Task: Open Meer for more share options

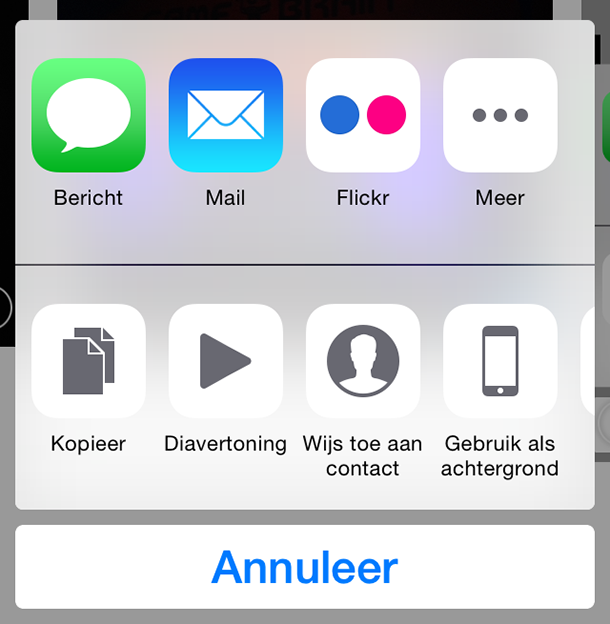Action: pyautogui.click(x=499, y=115)
